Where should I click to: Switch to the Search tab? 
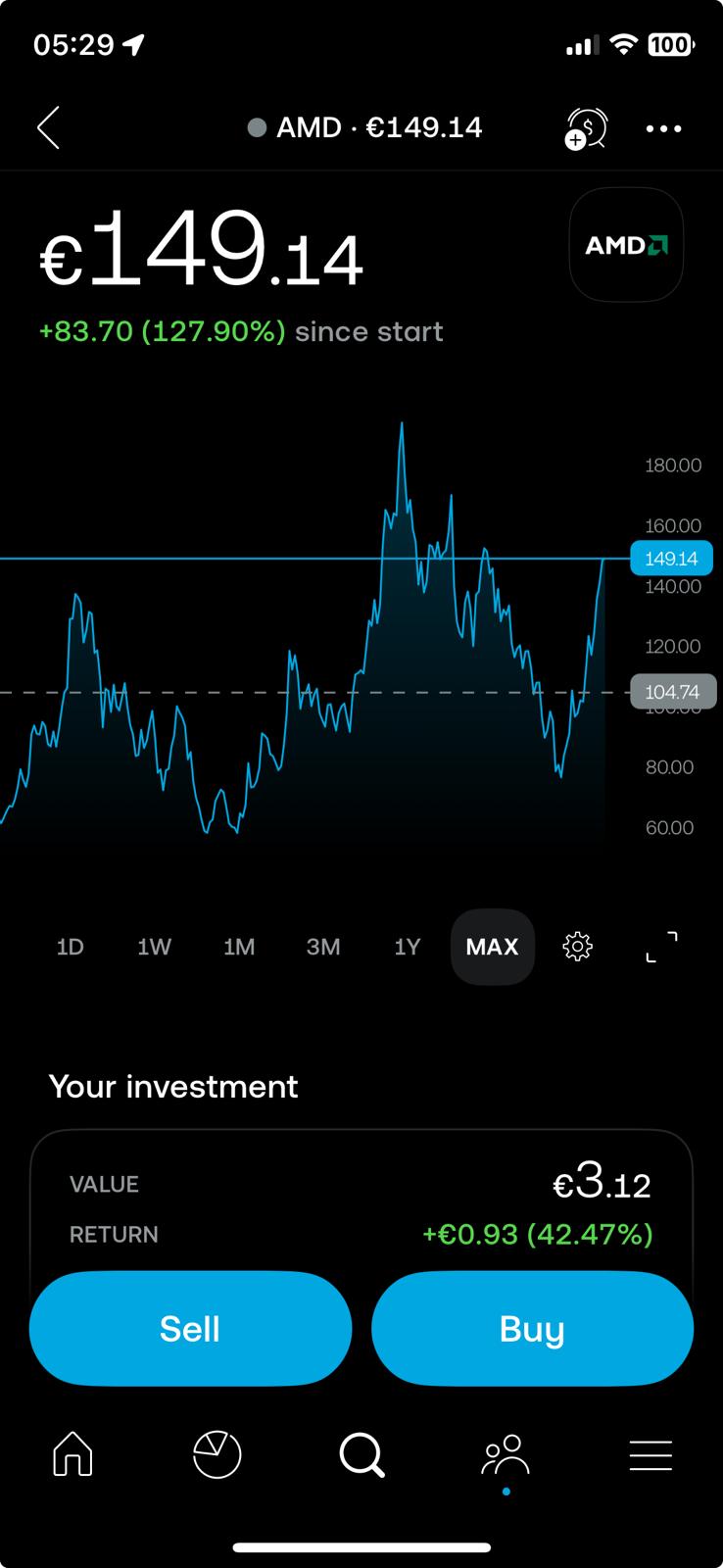[361, 1454]
